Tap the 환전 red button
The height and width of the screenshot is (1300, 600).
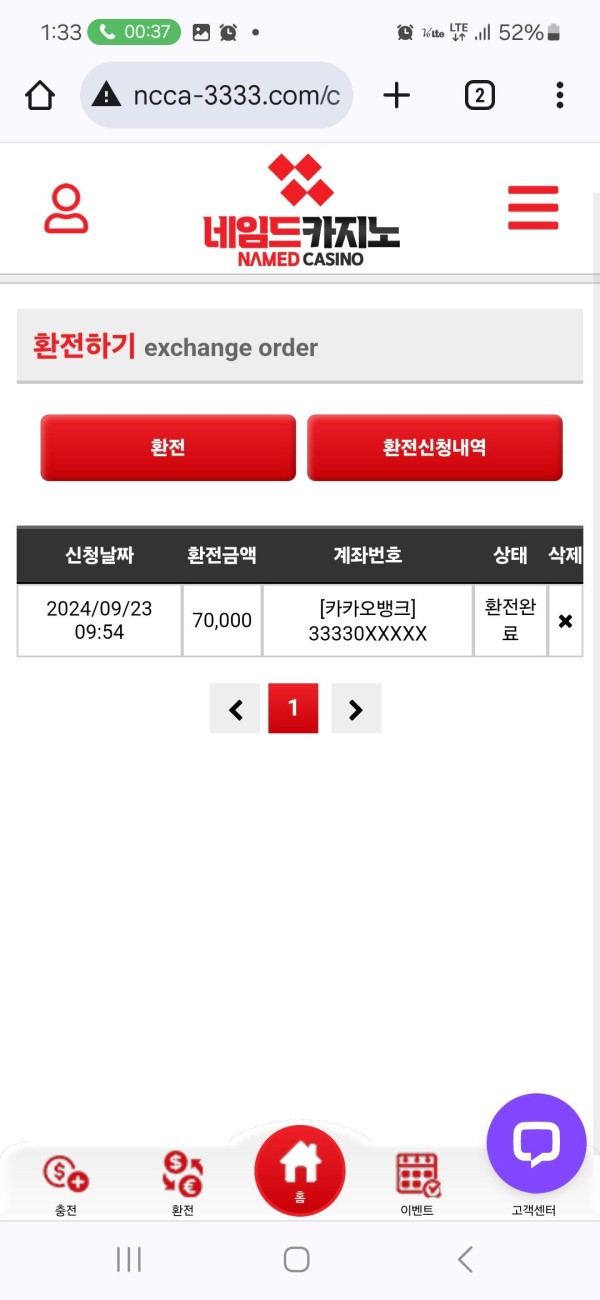pyautogui.click(x=168, y=448)
